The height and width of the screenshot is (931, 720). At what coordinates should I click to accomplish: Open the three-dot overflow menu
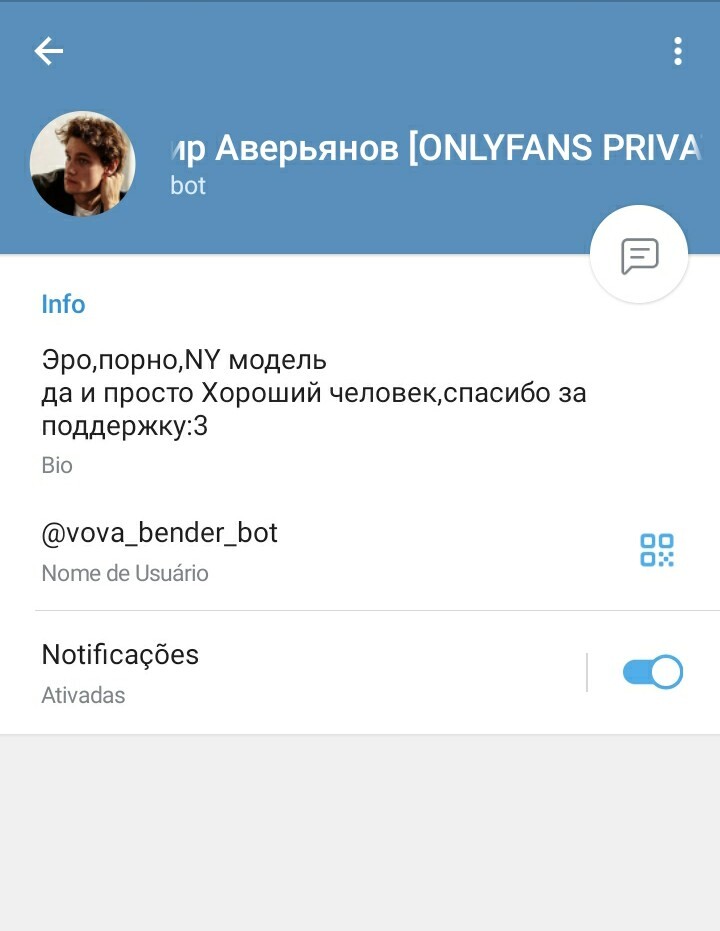tap(677, 51)
